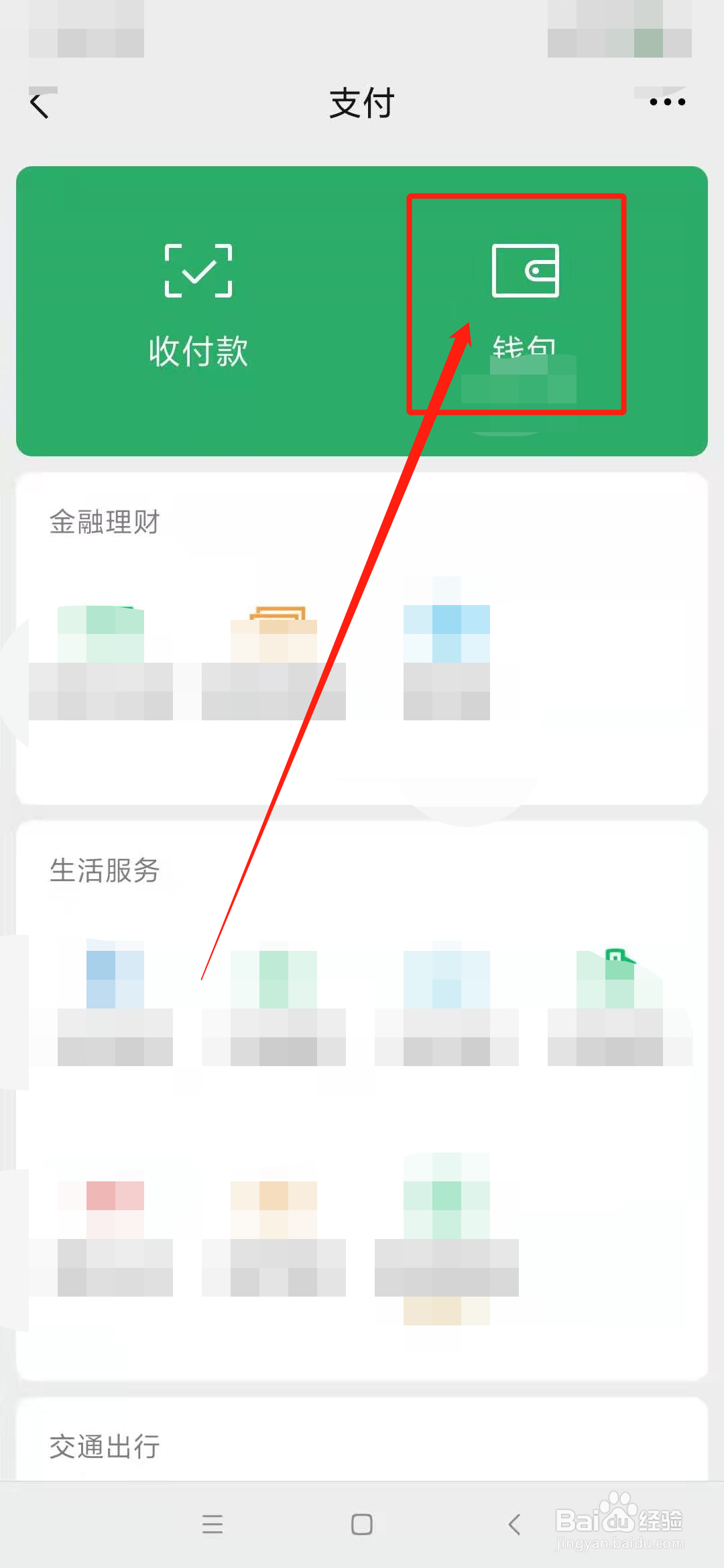Image resolution: width=724 pixels, height=1568 pixels.
Task: Open recent apps from the navigation bar
Action: coord(213,1524)
